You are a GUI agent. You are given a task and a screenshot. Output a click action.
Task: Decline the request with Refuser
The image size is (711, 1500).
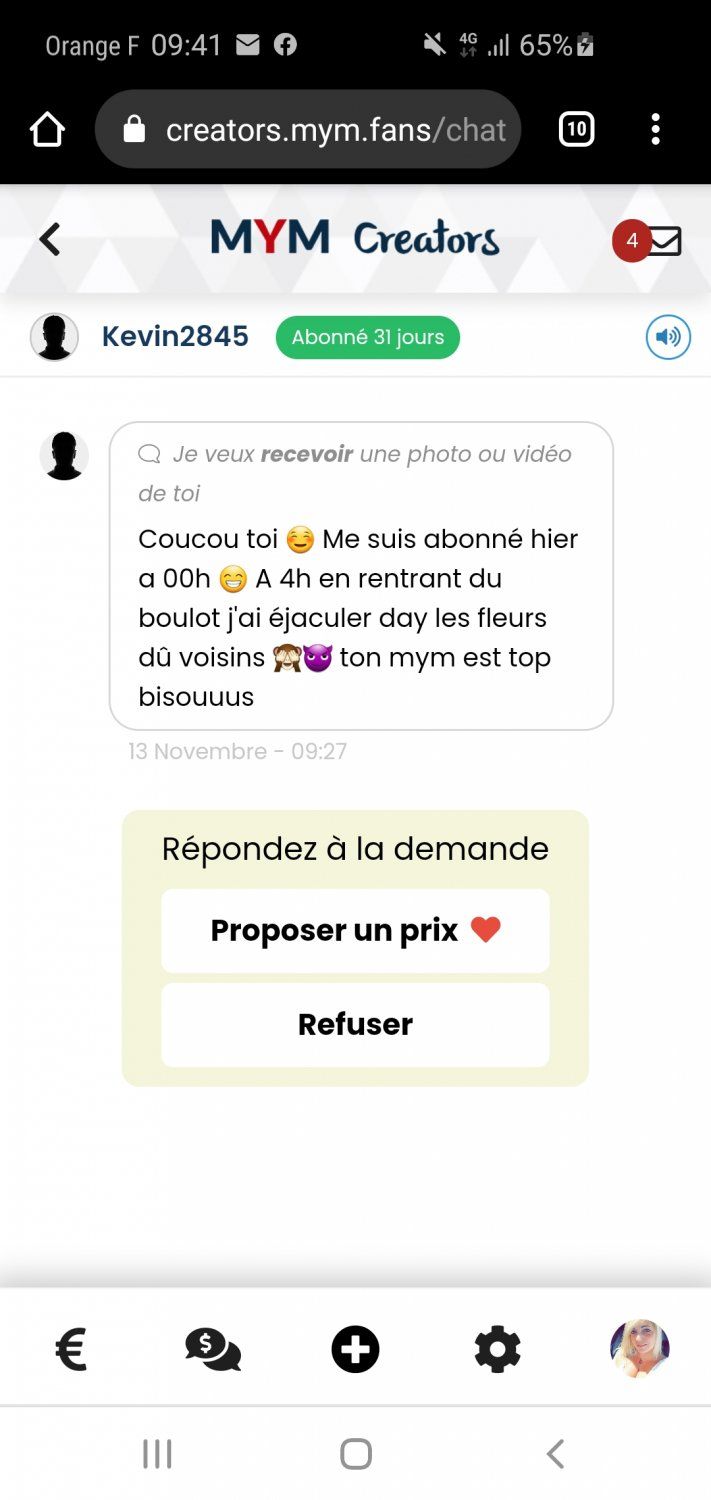pyautogui.click(x=355, y=1025)
